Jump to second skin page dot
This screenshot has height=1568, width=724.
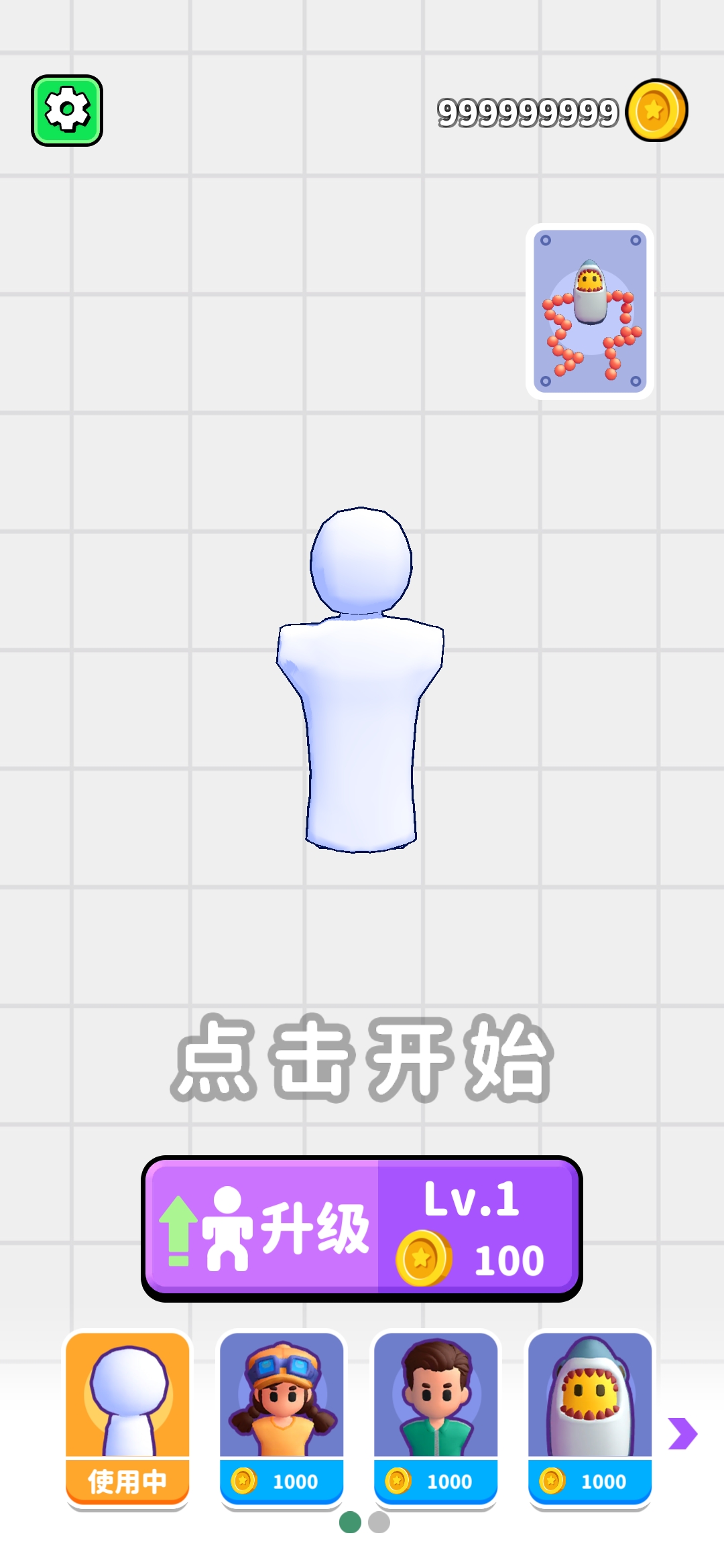(379, 1522)
